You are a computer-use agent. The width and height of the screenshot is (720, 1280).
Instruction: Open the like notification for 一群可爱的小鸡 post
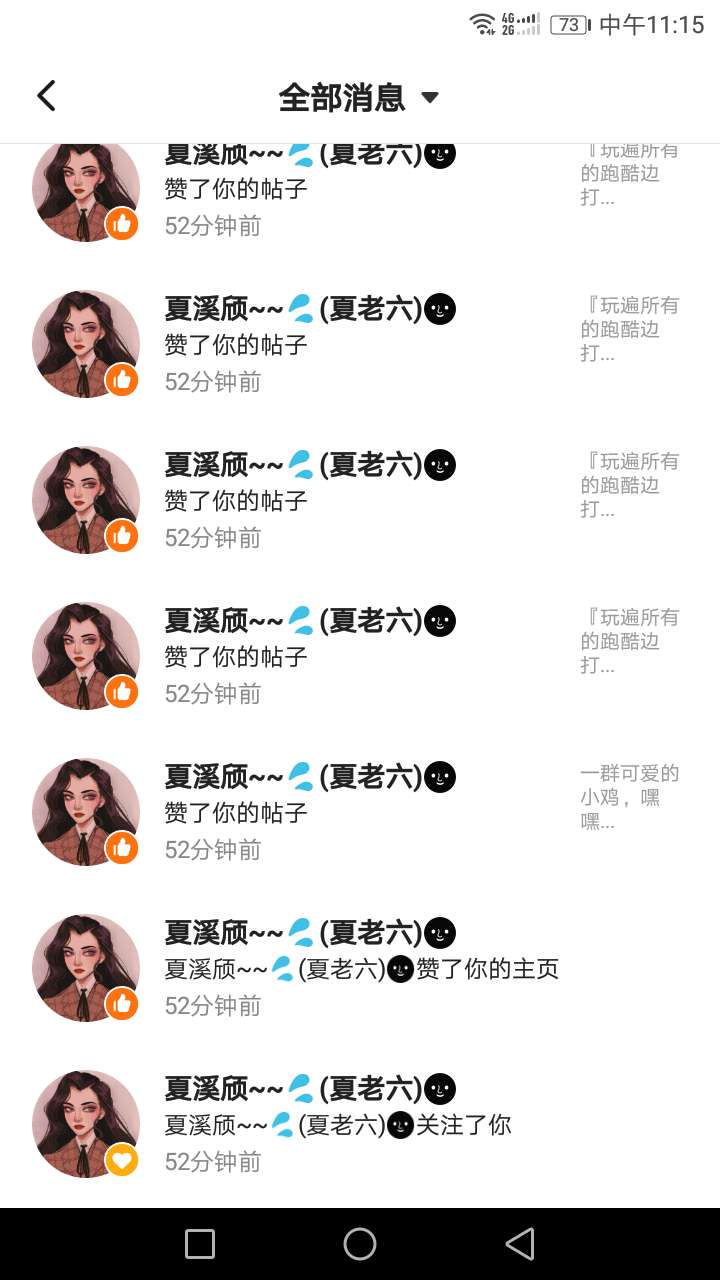point(360,812)
